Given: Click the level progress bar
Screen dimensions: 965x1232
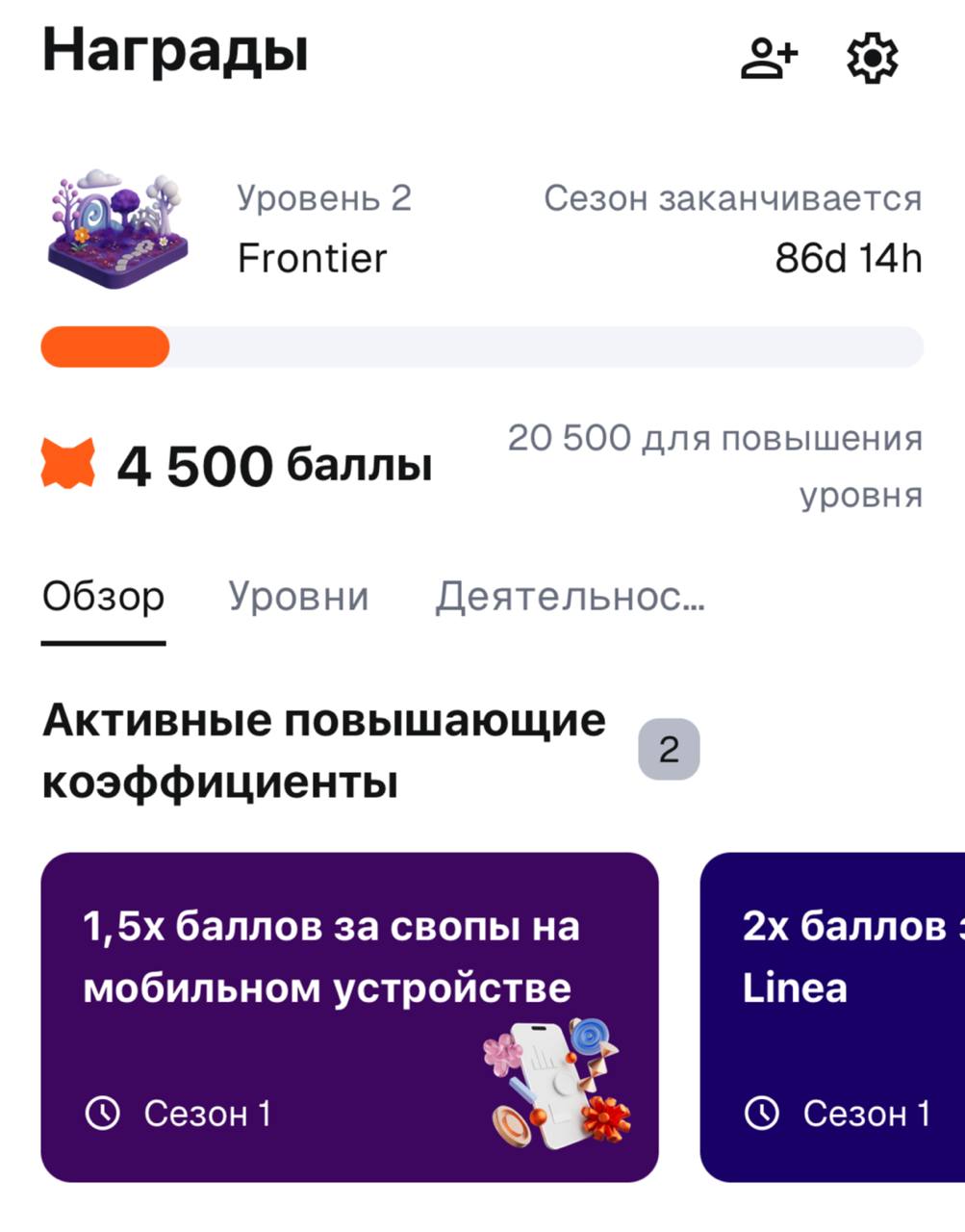Looking at the screenshot, I should pyautogui.click(x=481, y=346).
